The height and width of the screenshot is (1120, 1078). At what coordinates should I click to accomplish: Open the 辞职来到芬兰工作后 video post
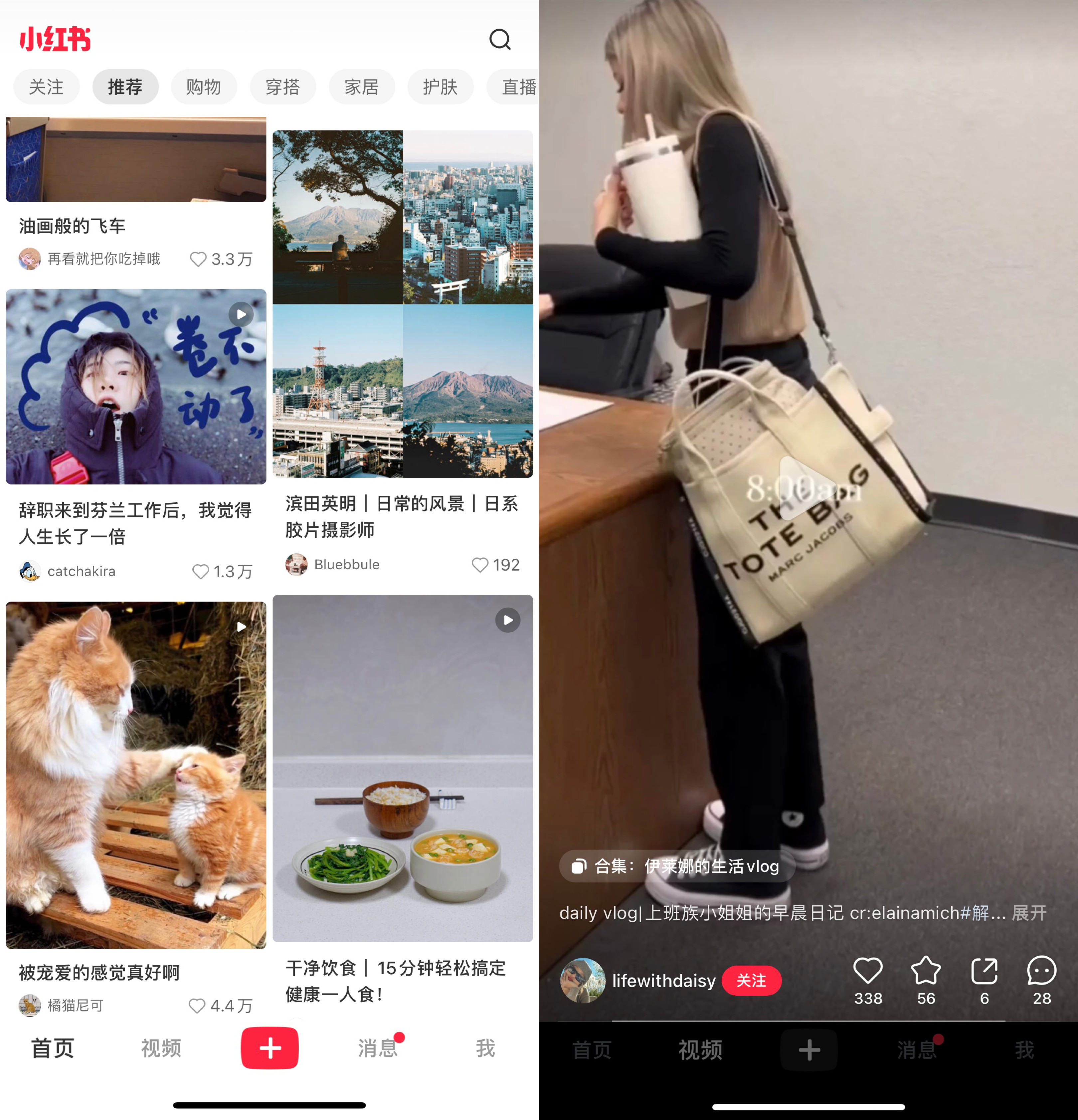[136, 387]
